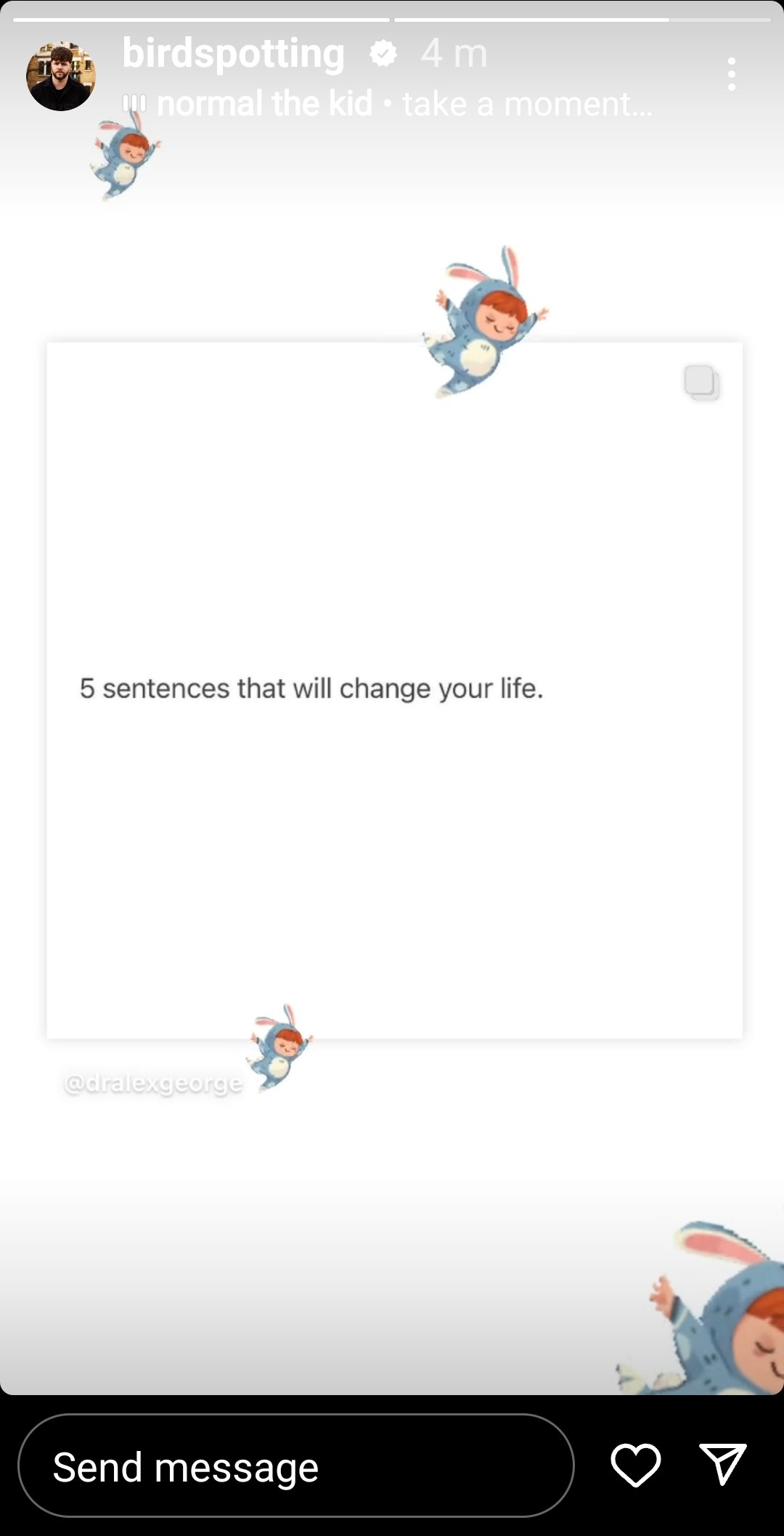Open the three-dot overflow menu
The width and height of the screenshot is (784, 1536).
pos(731,74)
